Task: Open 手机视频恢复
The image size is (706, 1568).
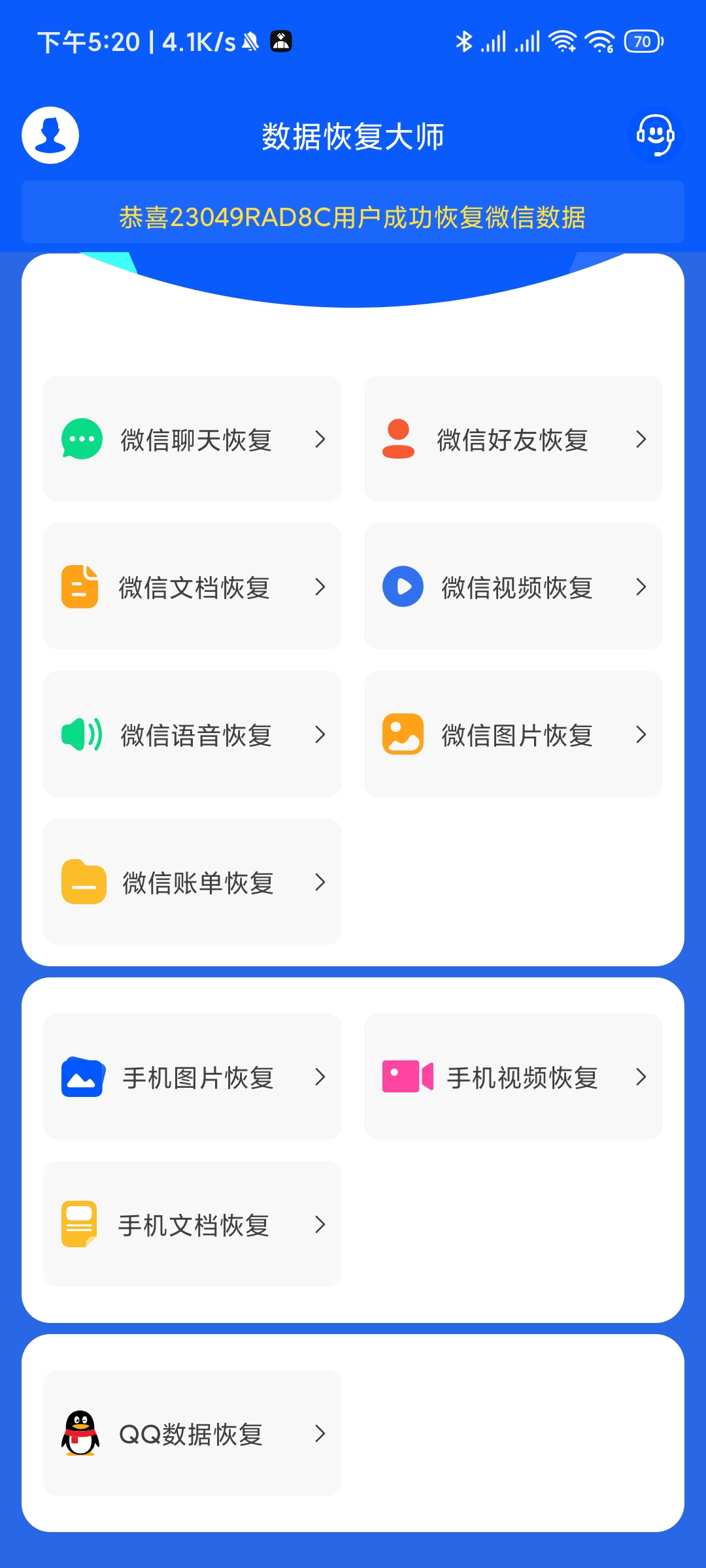Action: (513, 1076)
